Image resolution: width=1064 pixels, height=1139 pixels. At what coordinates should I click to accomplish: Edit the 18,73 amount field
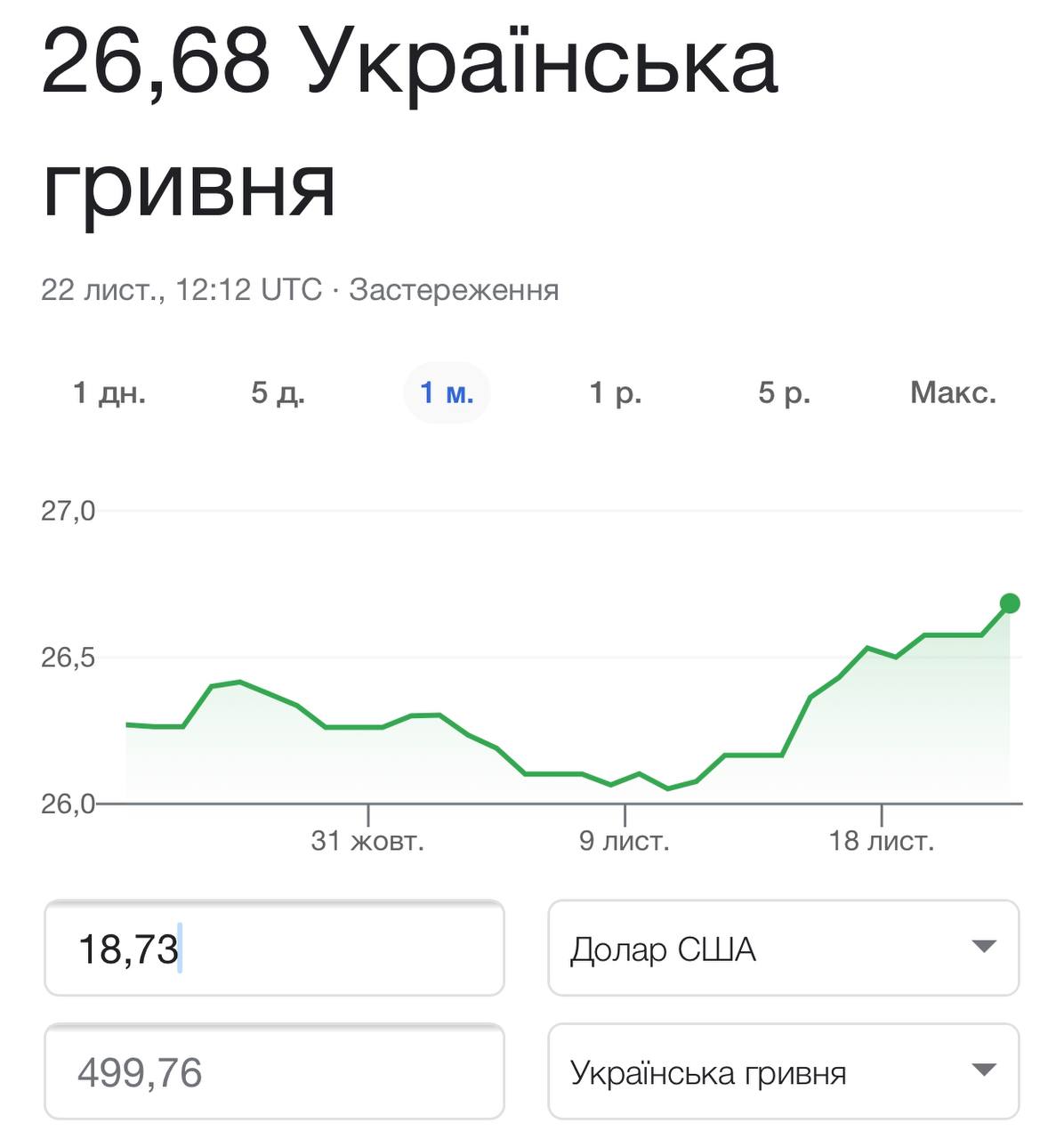click(274, 949)
